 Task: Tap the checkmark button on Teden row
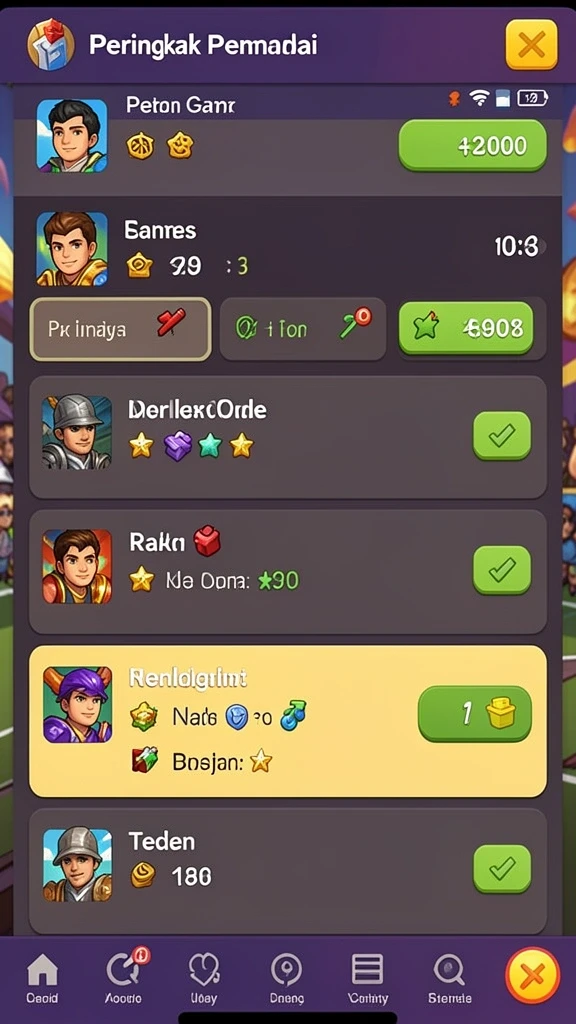(x=502, y=869)
